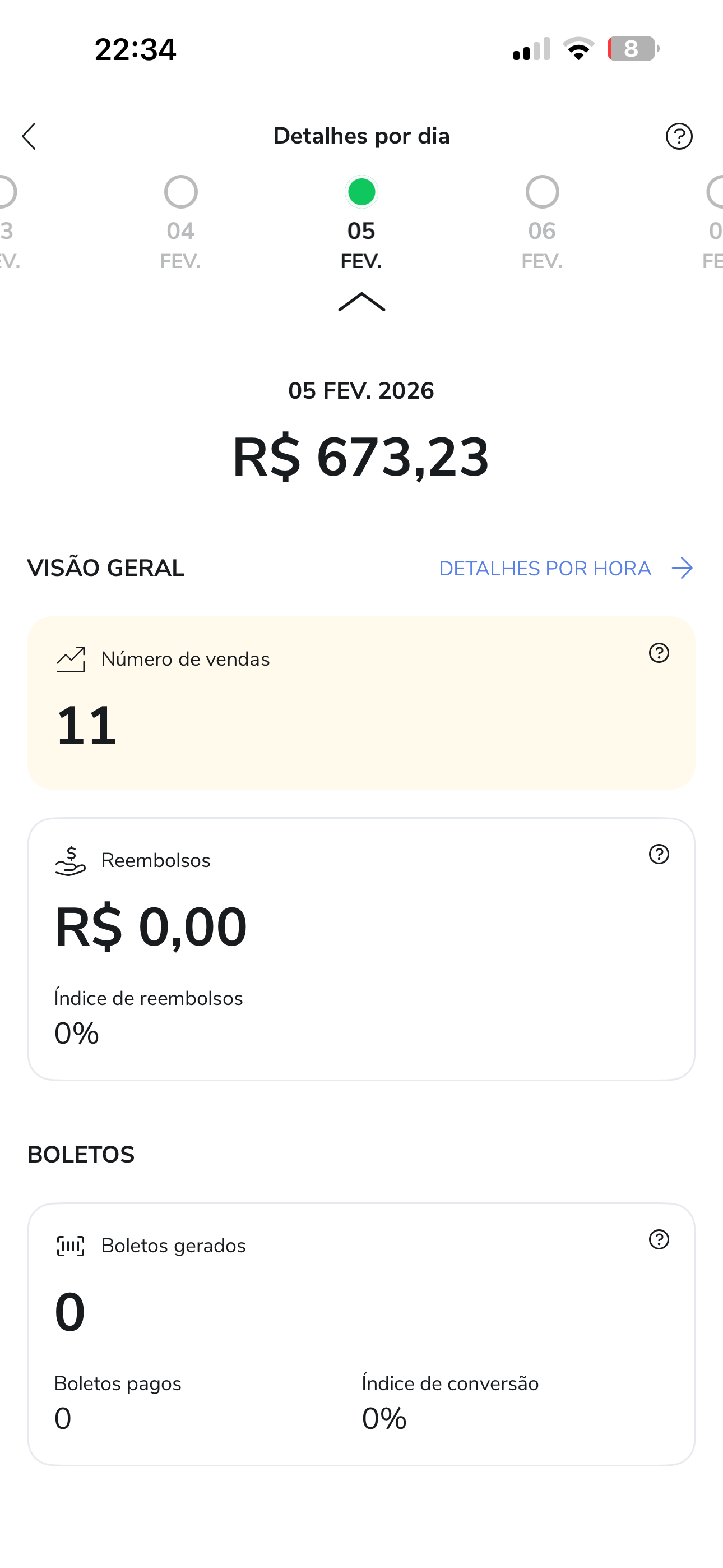
Task: Click the arrow beside DETALHES POR HORA
Action: click(682, 568)
